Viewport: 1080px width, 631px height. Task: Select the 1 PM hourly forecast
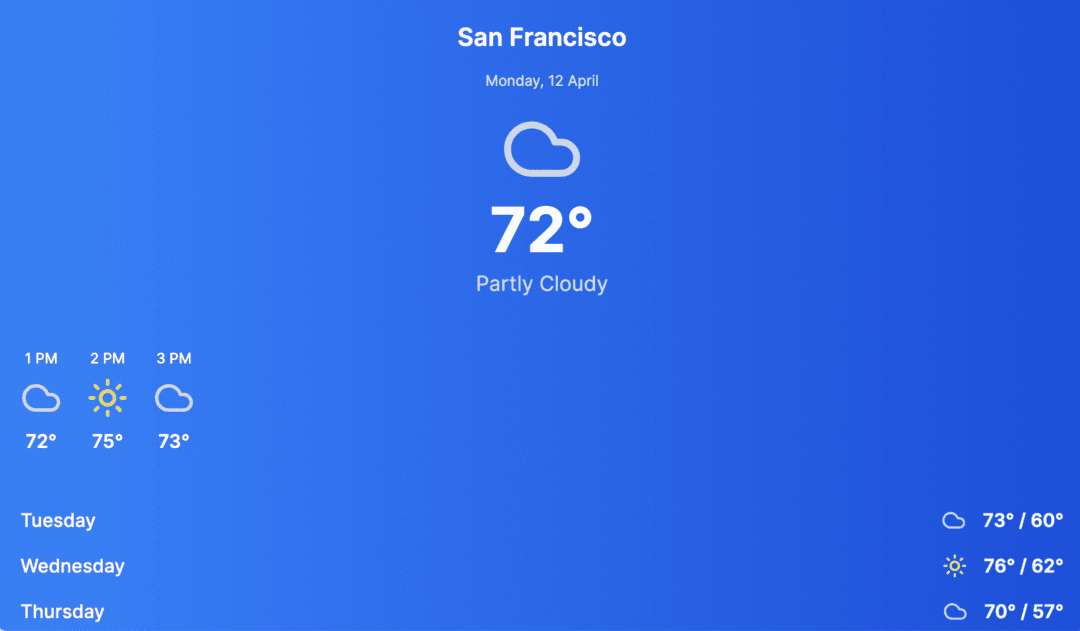click(41, 399)
